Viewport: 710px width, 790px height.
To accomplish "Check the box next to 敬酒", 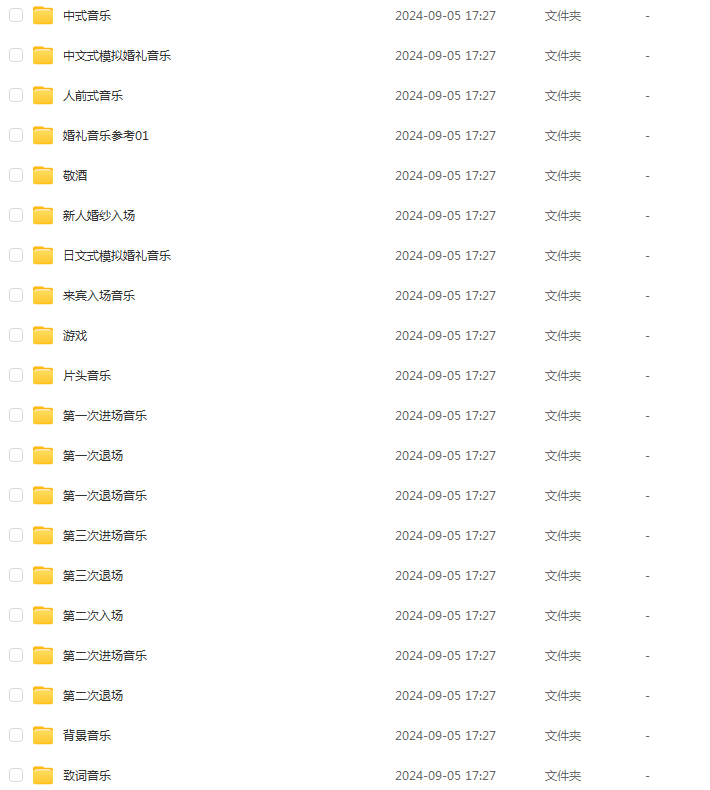I will tap(16, 175).
